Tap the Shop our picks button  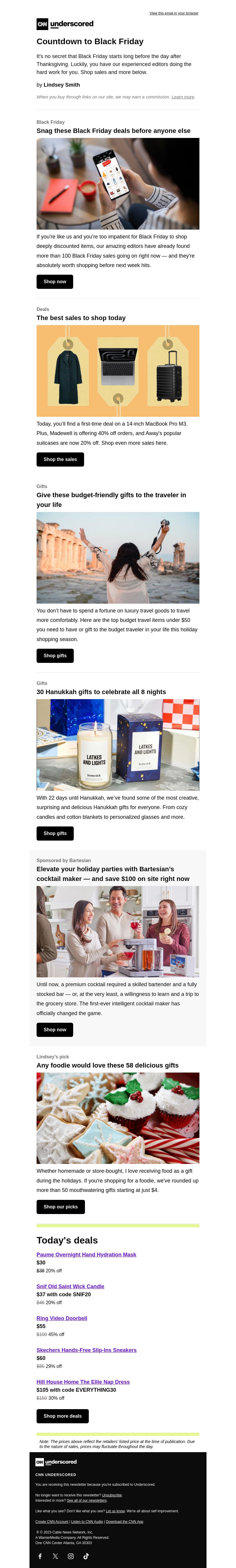pos(60,1207)
